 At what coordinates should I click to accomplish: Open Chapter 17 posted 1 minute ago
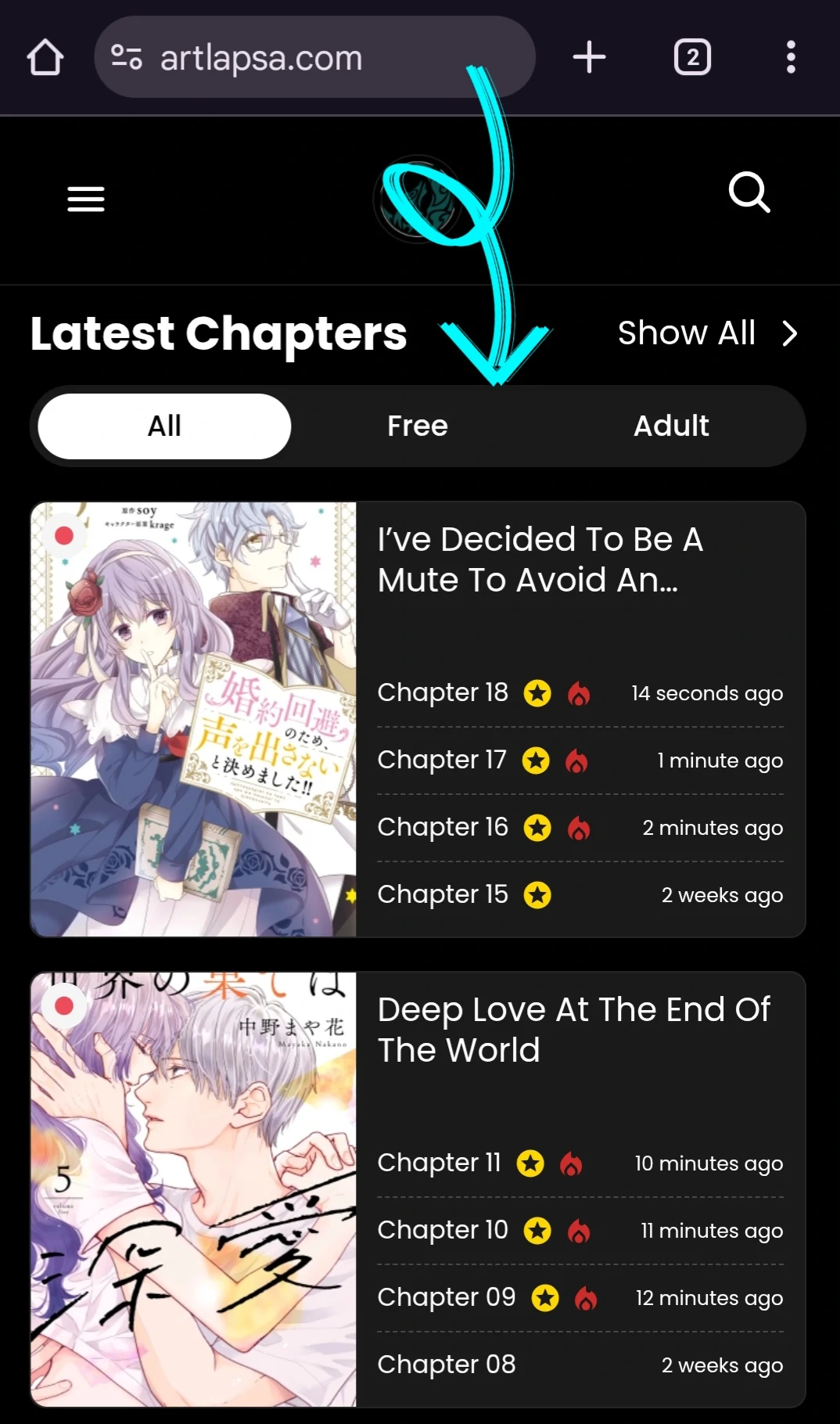pyautogui.click(x=442, y=760)
